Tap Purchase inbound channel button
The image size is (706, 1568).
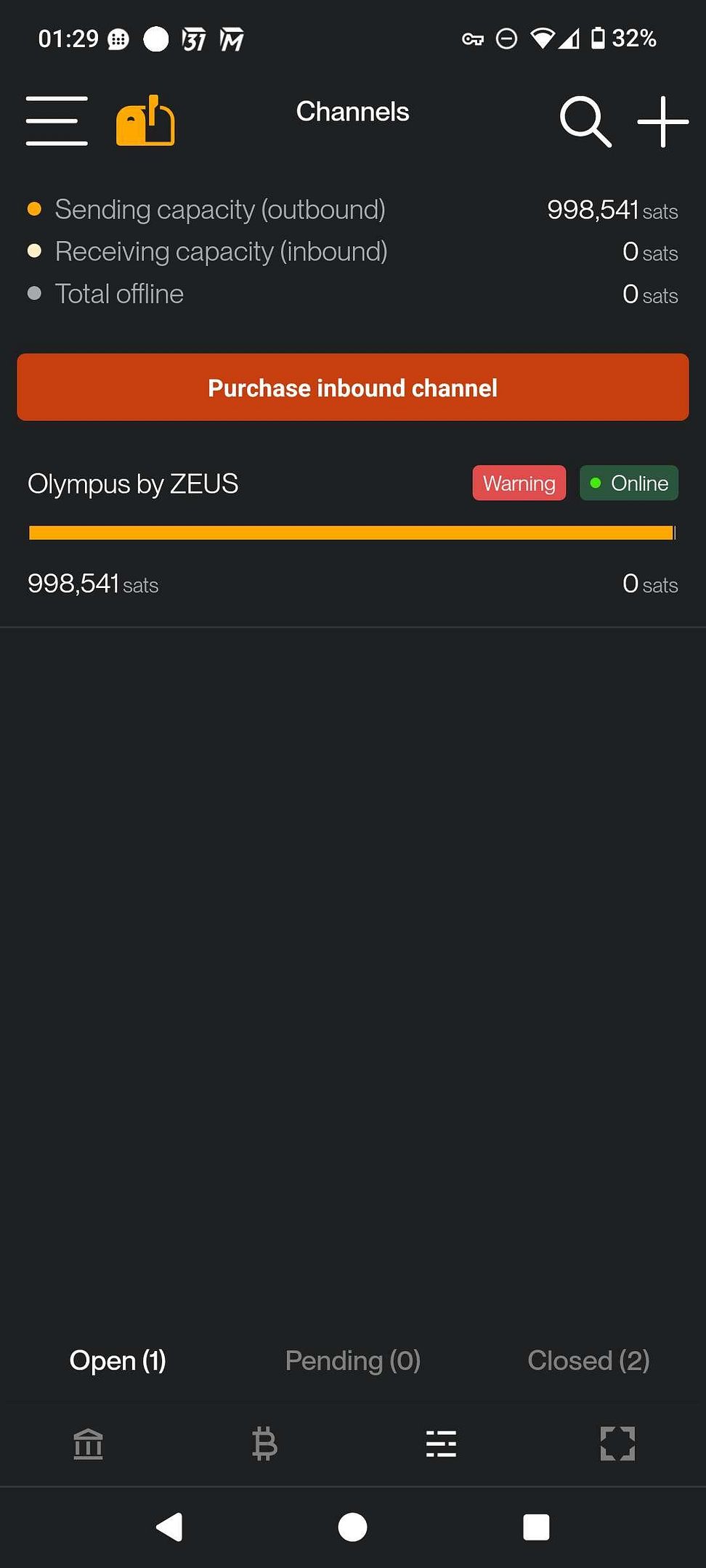click(353, 387)
